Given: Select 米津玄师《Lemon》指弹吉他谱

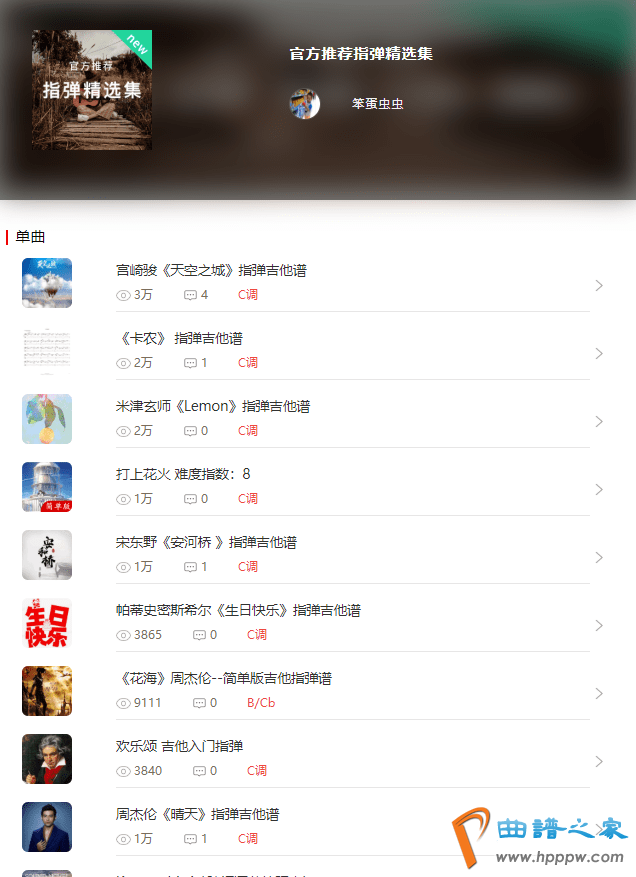Looking at the screenshot, I should pyautogui.click(x=213, y=406).
